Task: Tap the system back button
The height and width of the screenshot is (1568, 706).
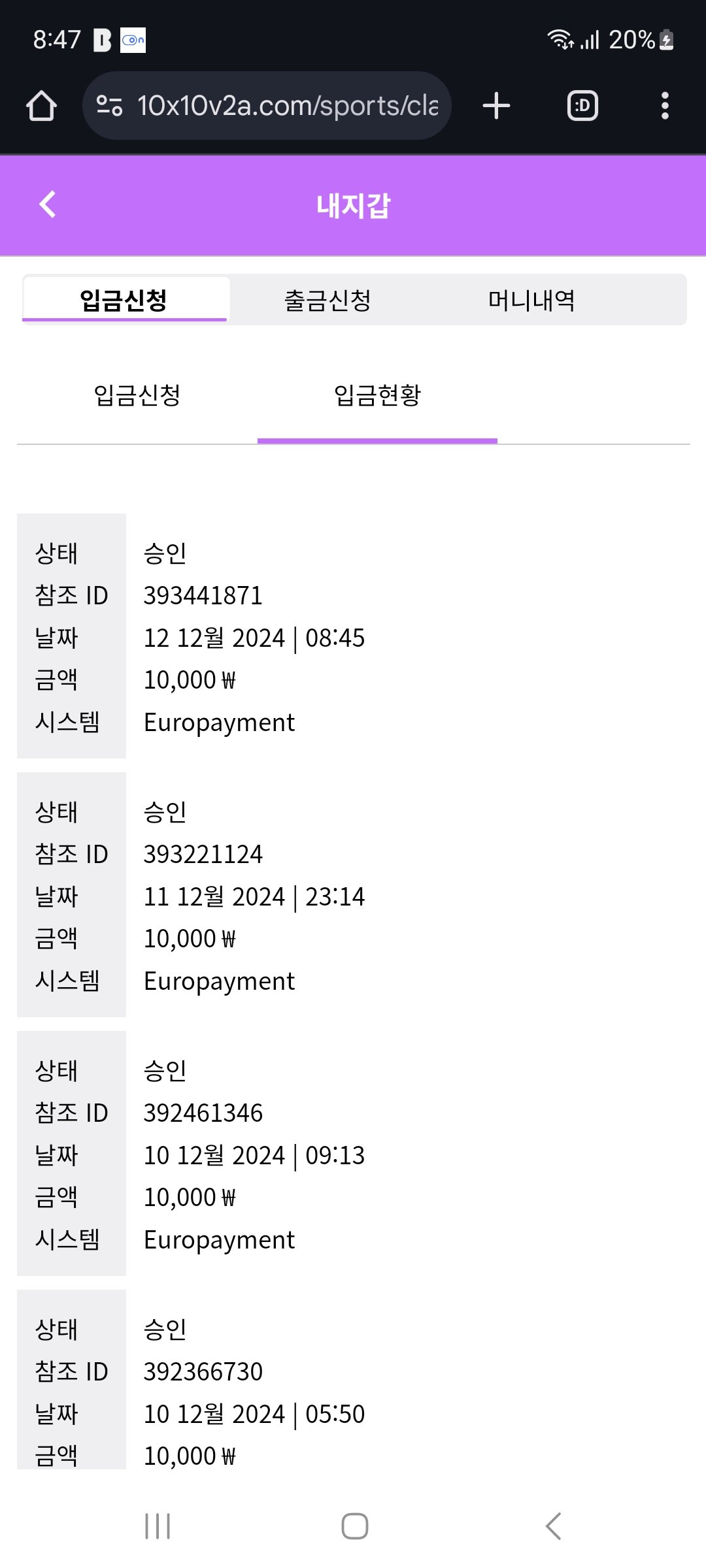Action: click(x=553, y=1526)
